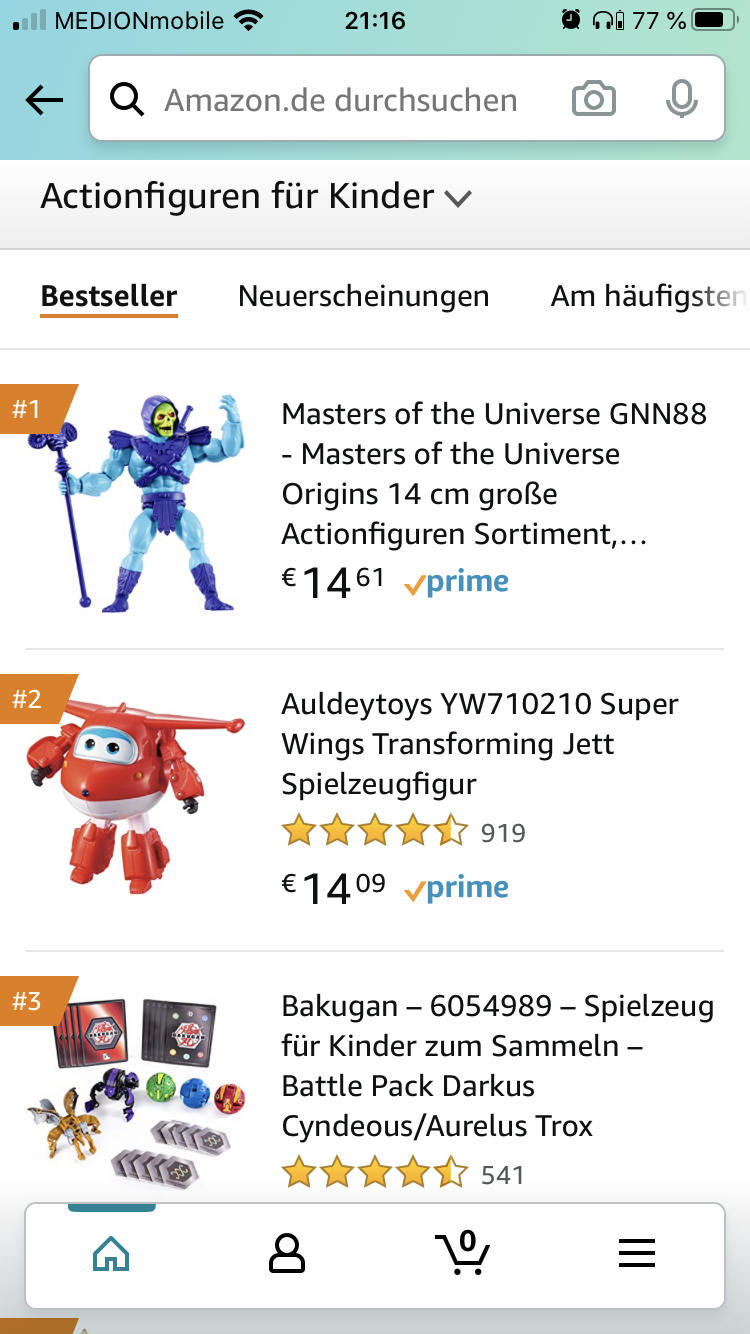
Task: Open the hamburger menu
Action: (x=637, y=1253)
